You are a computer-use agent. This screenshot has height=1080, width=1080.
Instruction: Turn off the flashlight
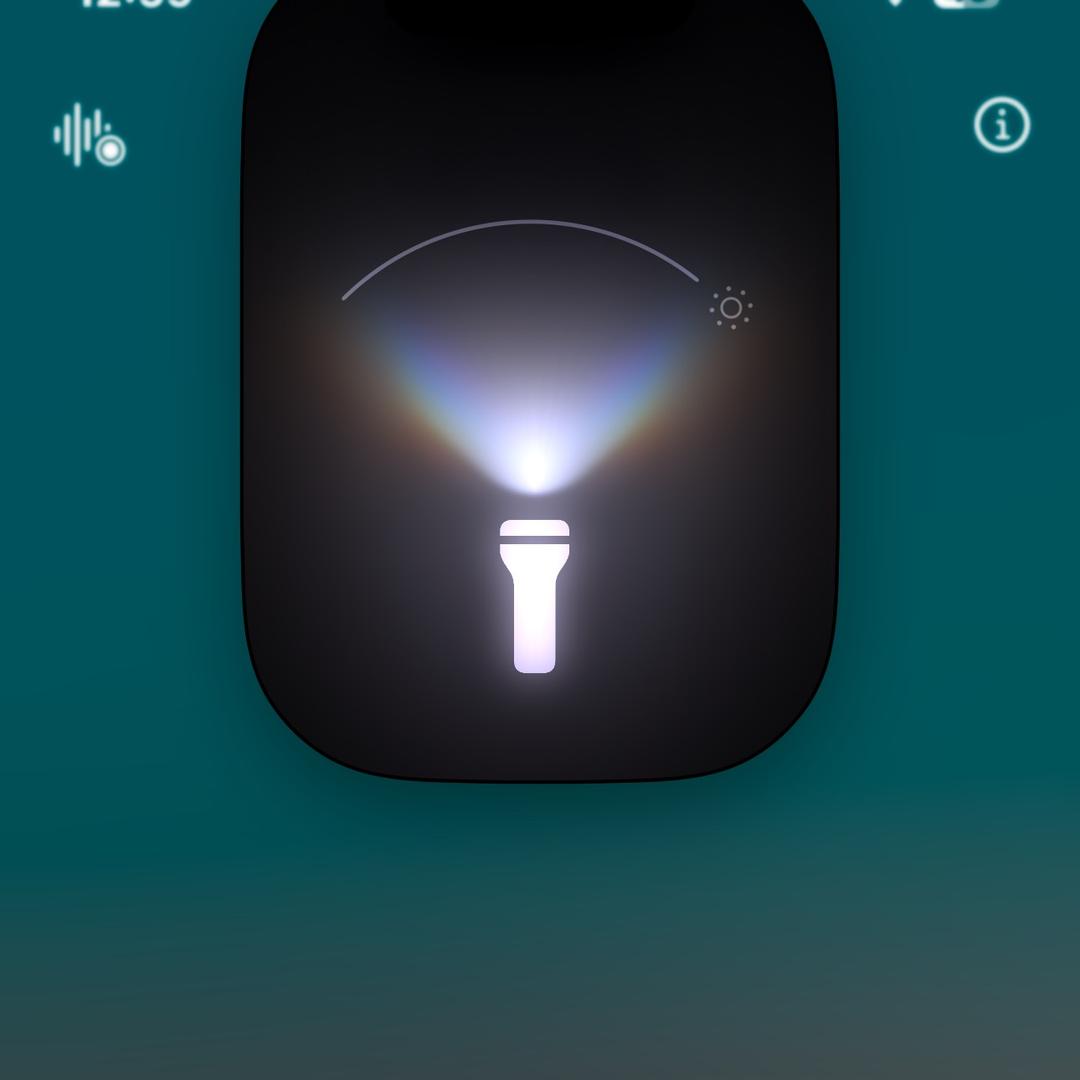pyautogui.click(x=535, y=596)
